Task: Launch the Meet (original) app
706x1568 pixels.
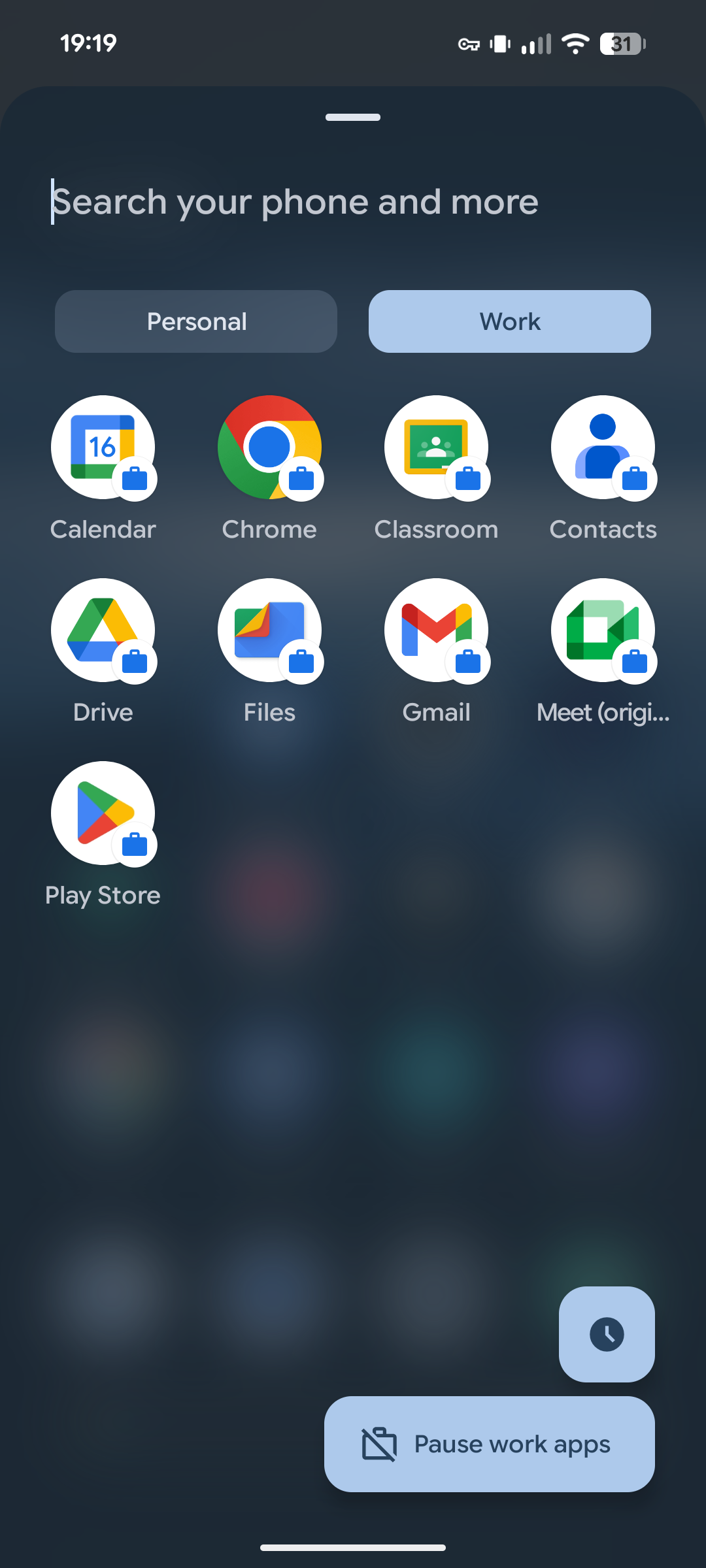Action: [603, 630]
